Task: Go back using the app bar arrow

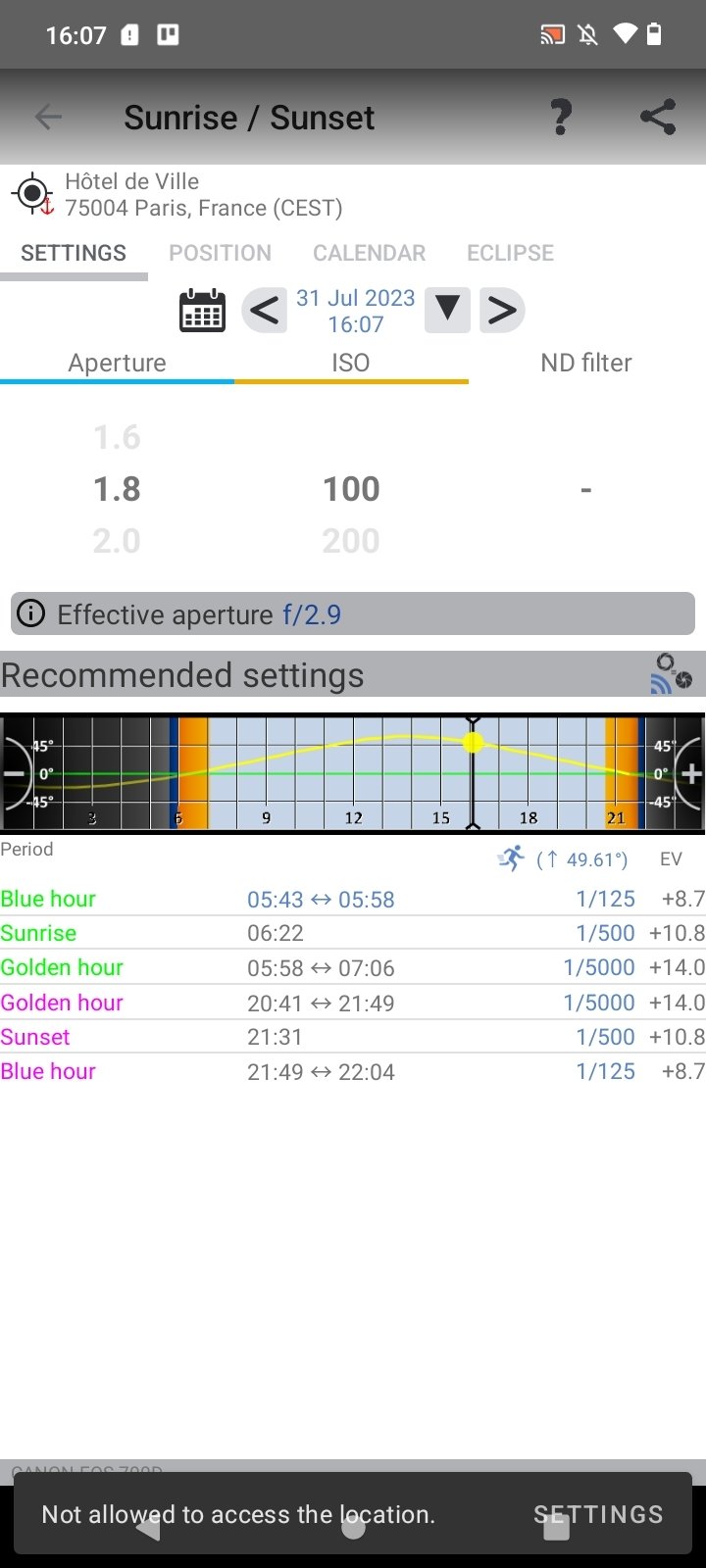Action: click(x=48, y=118)
